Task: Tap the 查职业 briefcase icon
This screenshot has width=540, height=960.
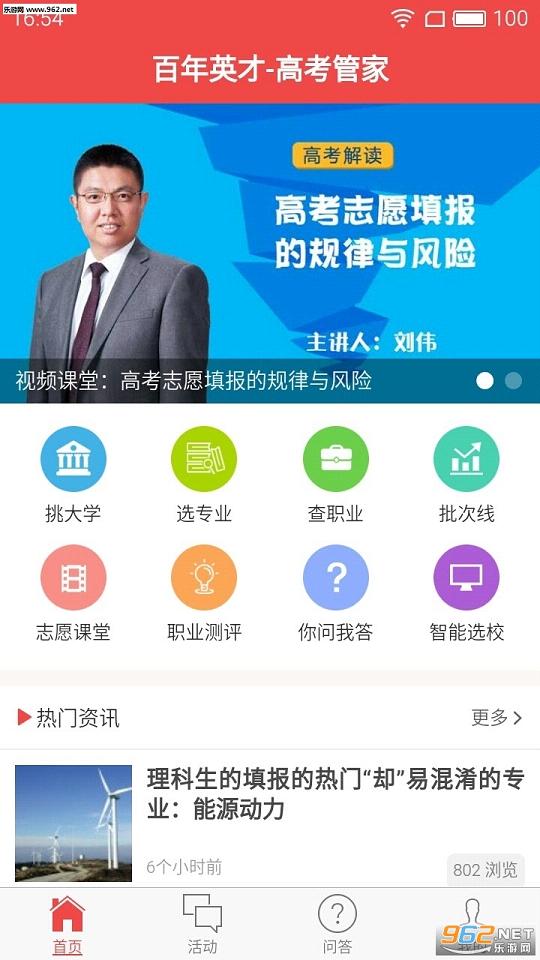Action: coord(336,459)
